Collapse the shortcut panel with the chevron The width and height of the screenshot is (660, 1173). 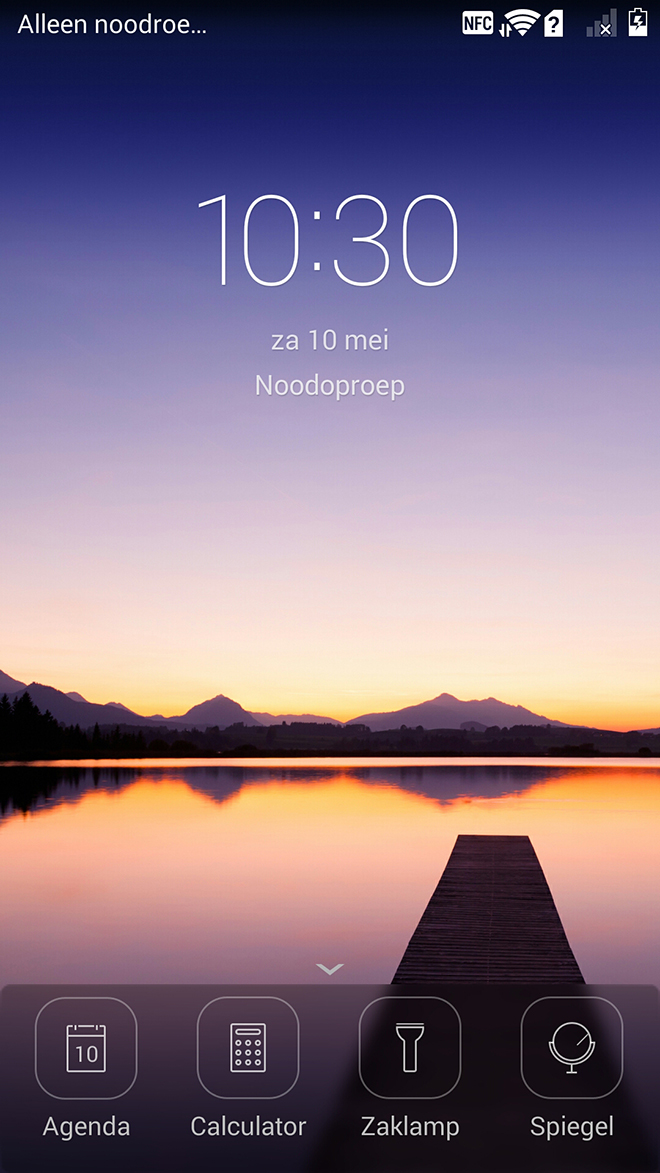click(329, 969)
